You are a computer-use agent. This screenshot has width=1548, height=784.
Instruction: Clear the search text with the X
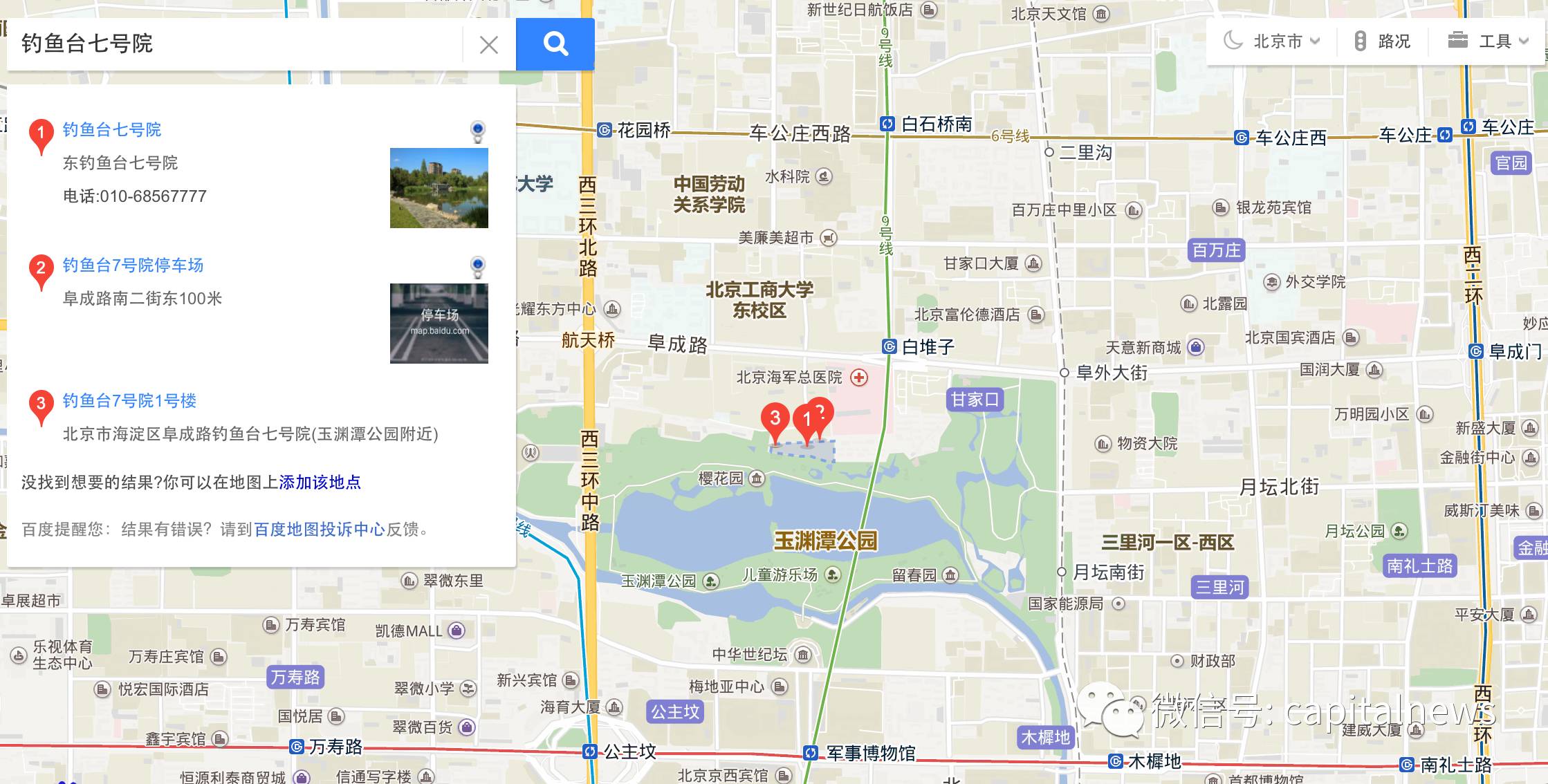[489, 45]
